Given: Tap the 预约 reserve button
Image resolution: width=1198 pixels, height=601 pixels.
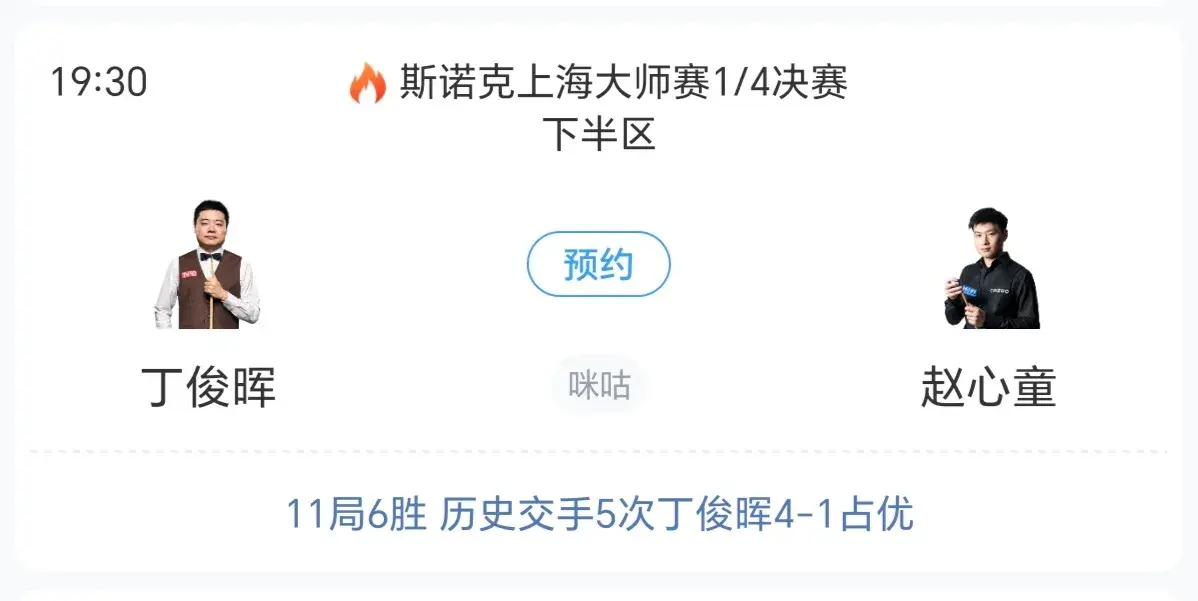Looking at the screenshot, I should click(598, 265).
